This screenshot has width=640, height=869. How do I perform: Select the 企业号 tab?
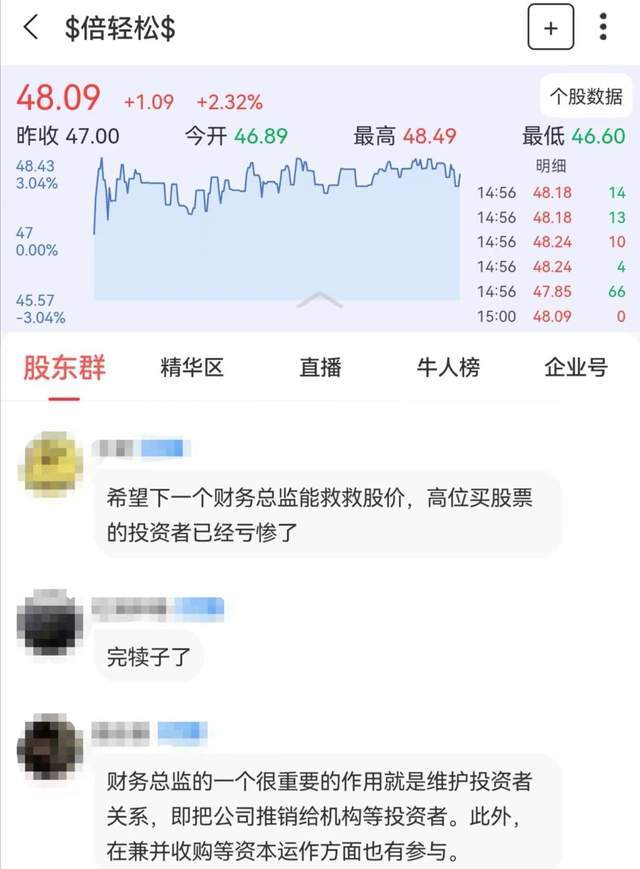click(575, 367)
